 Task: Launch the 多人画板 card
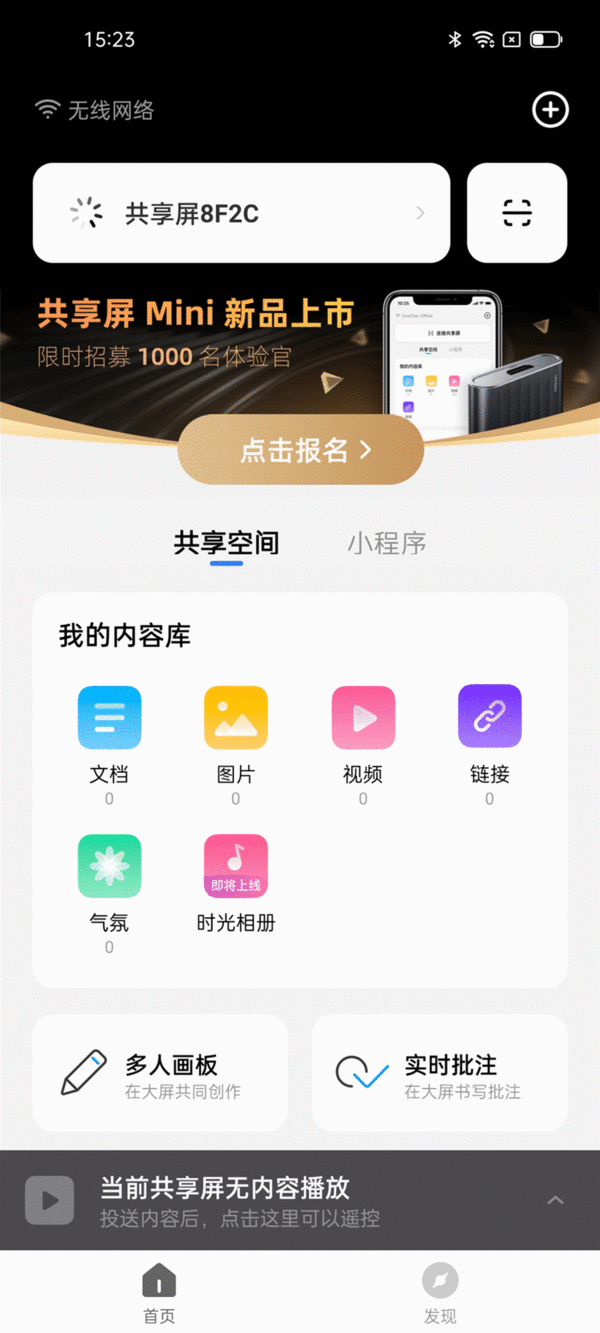[160, 1073]
